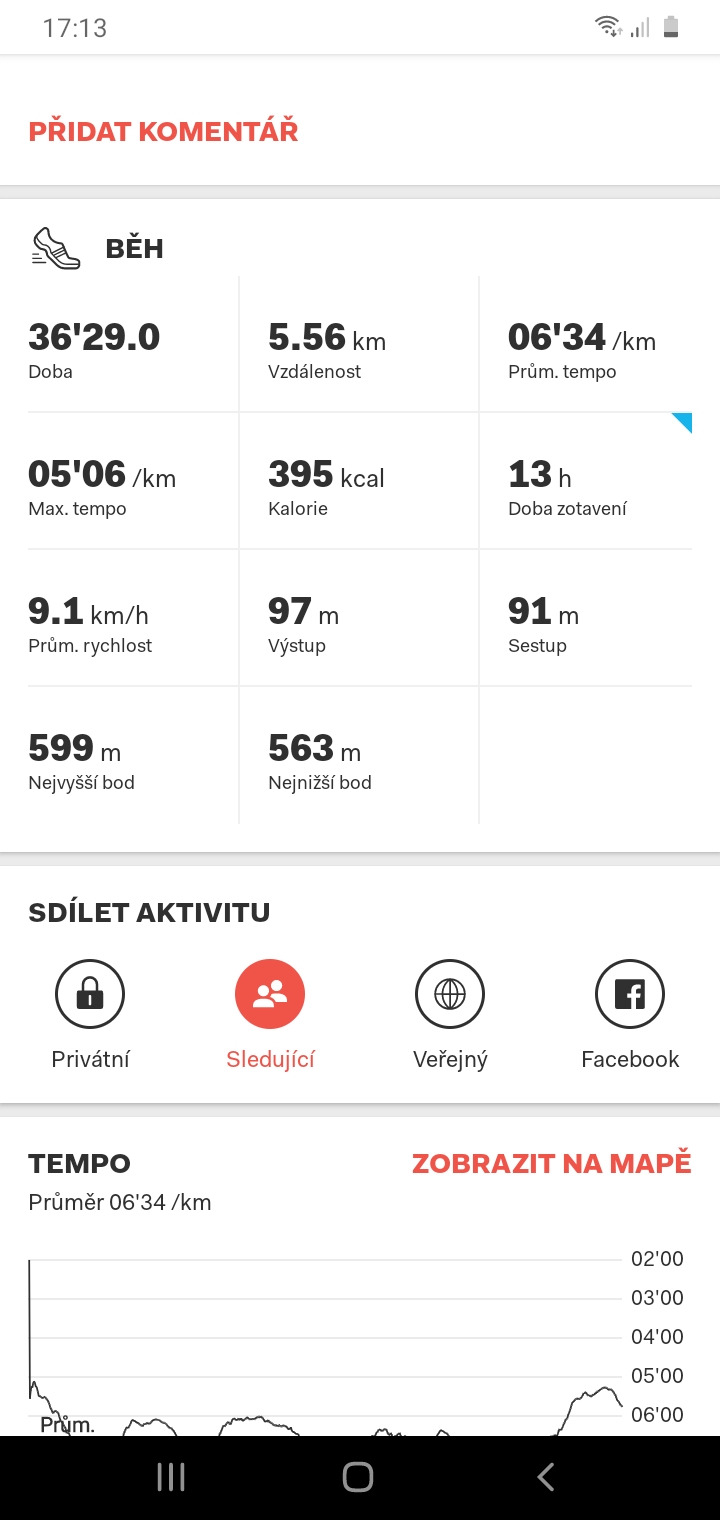Select the Sledující sharing option
The image size is (720, 1520).
(270, 1015)
